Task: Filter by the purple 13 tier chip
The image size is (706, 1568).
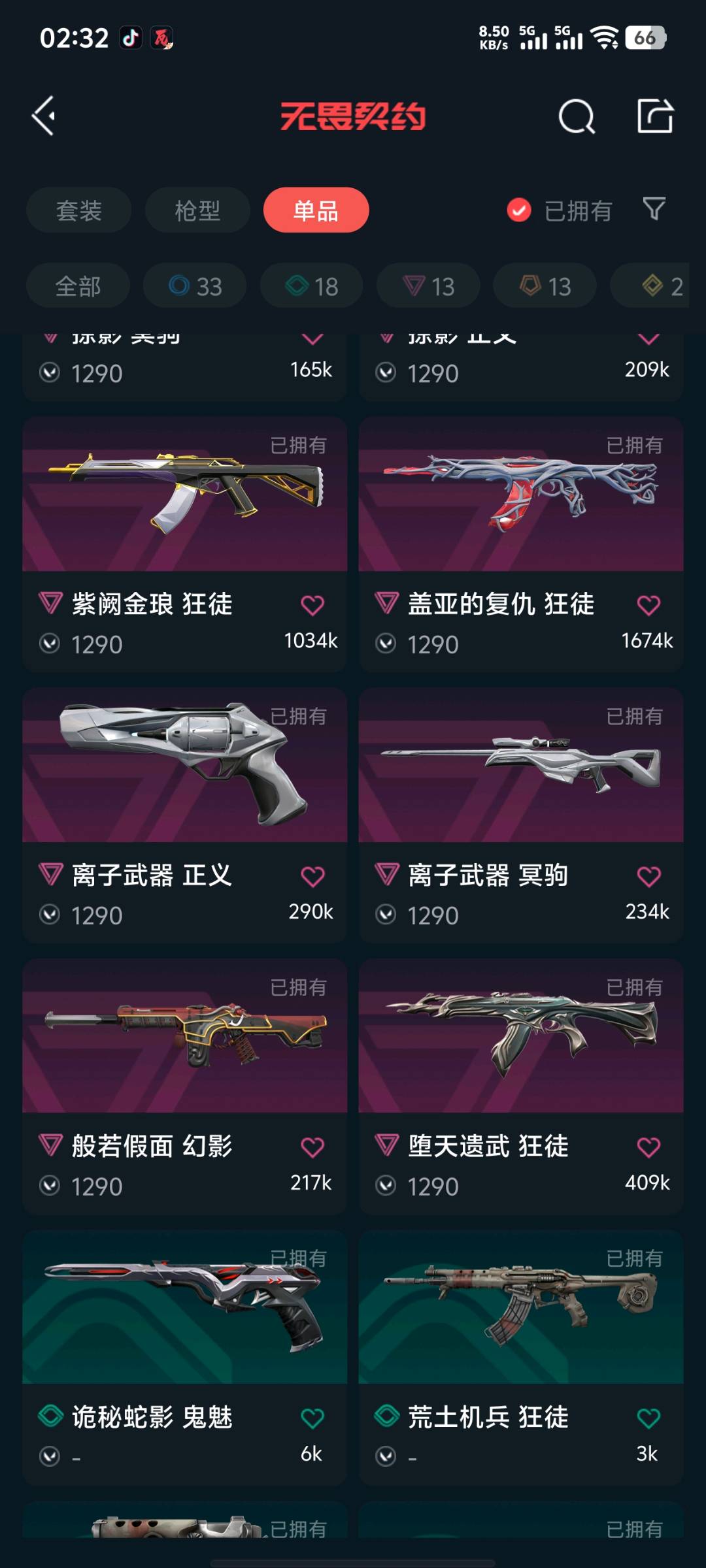Action: click(x=428, y=286)
